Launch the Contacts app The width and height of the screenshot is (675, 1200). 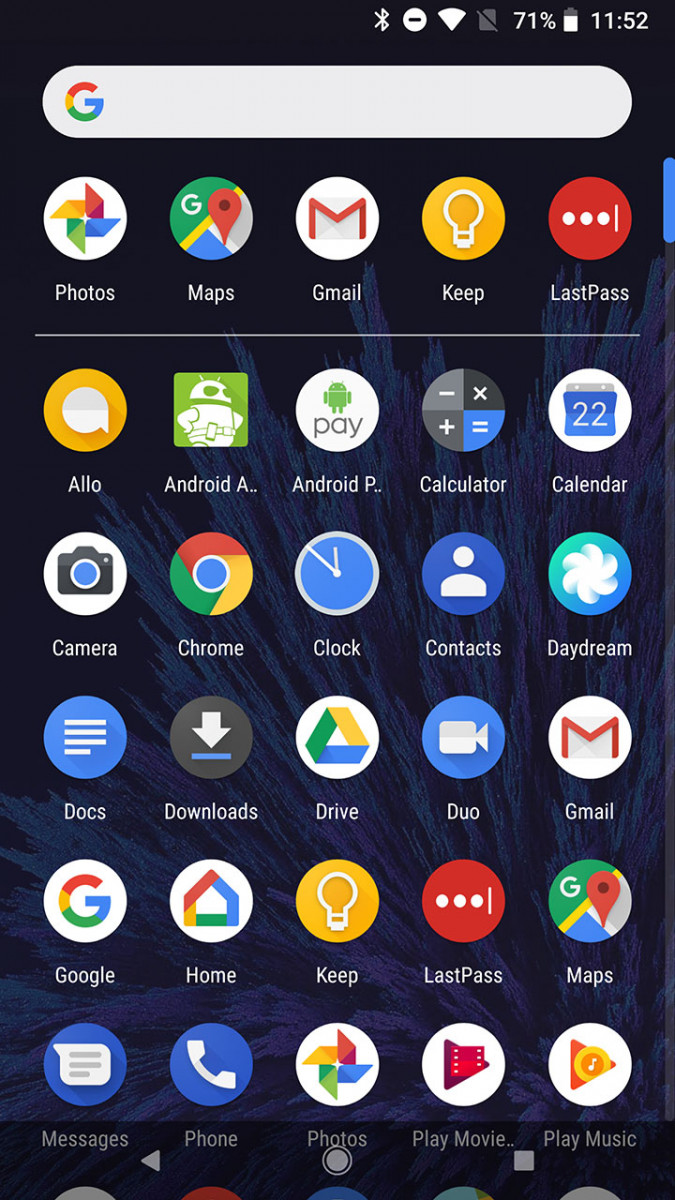pos(463,574)
